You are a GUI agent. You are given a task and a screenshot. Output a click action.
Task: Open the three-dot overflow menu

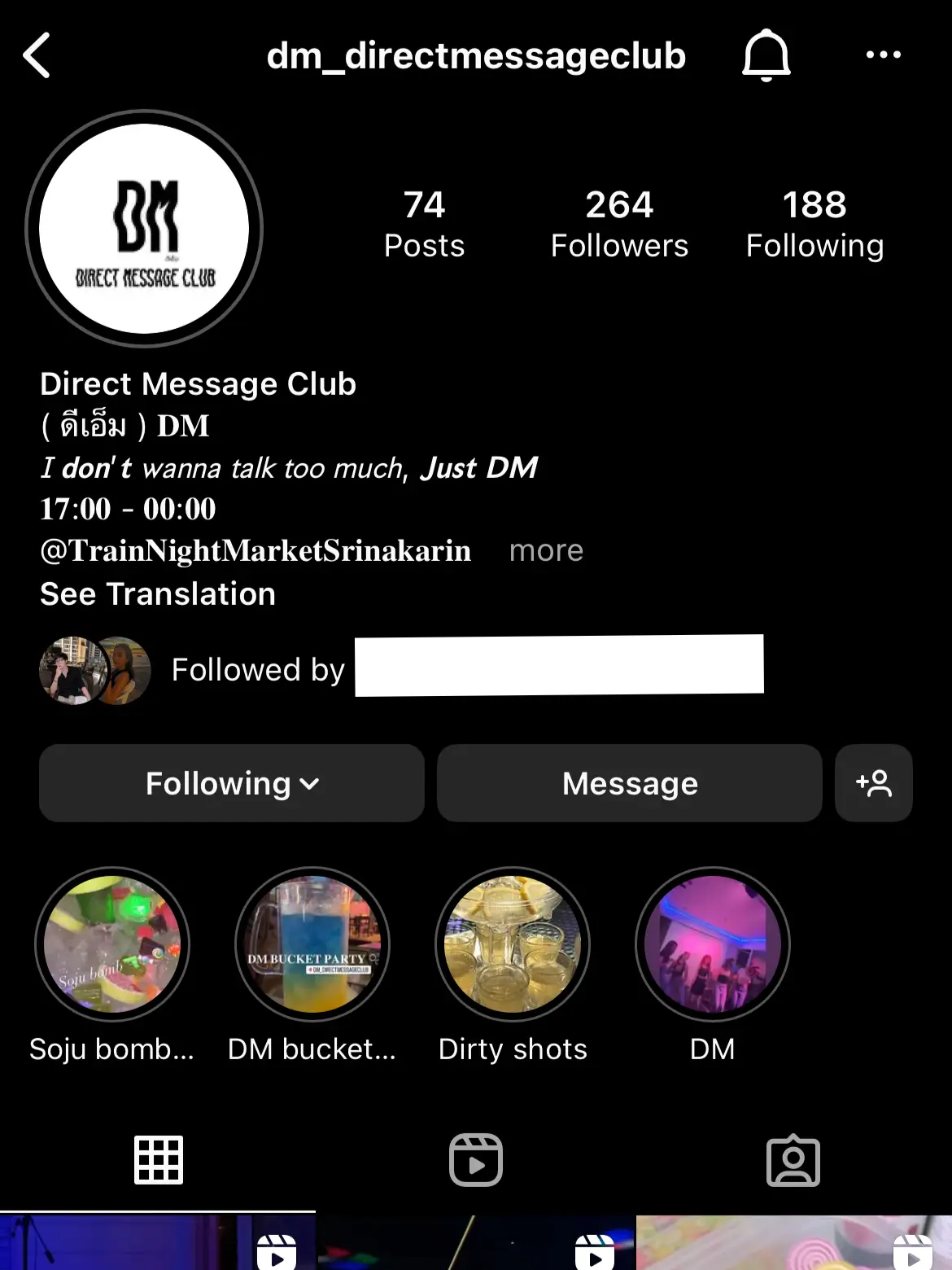click(x=883, y=55)
